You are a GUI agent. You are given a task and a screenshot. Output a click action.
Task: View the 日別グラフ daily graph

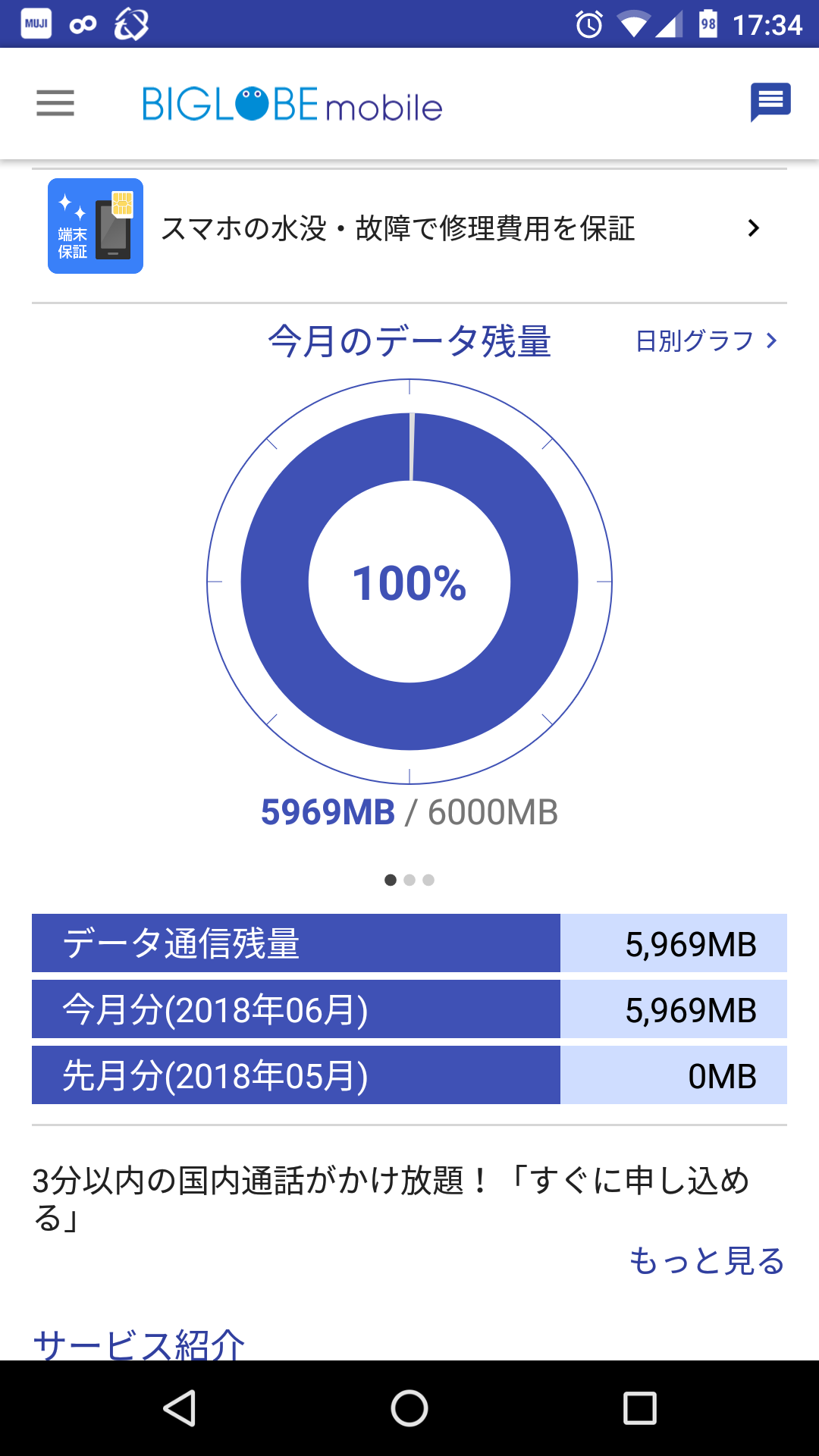tap(707, 341)
